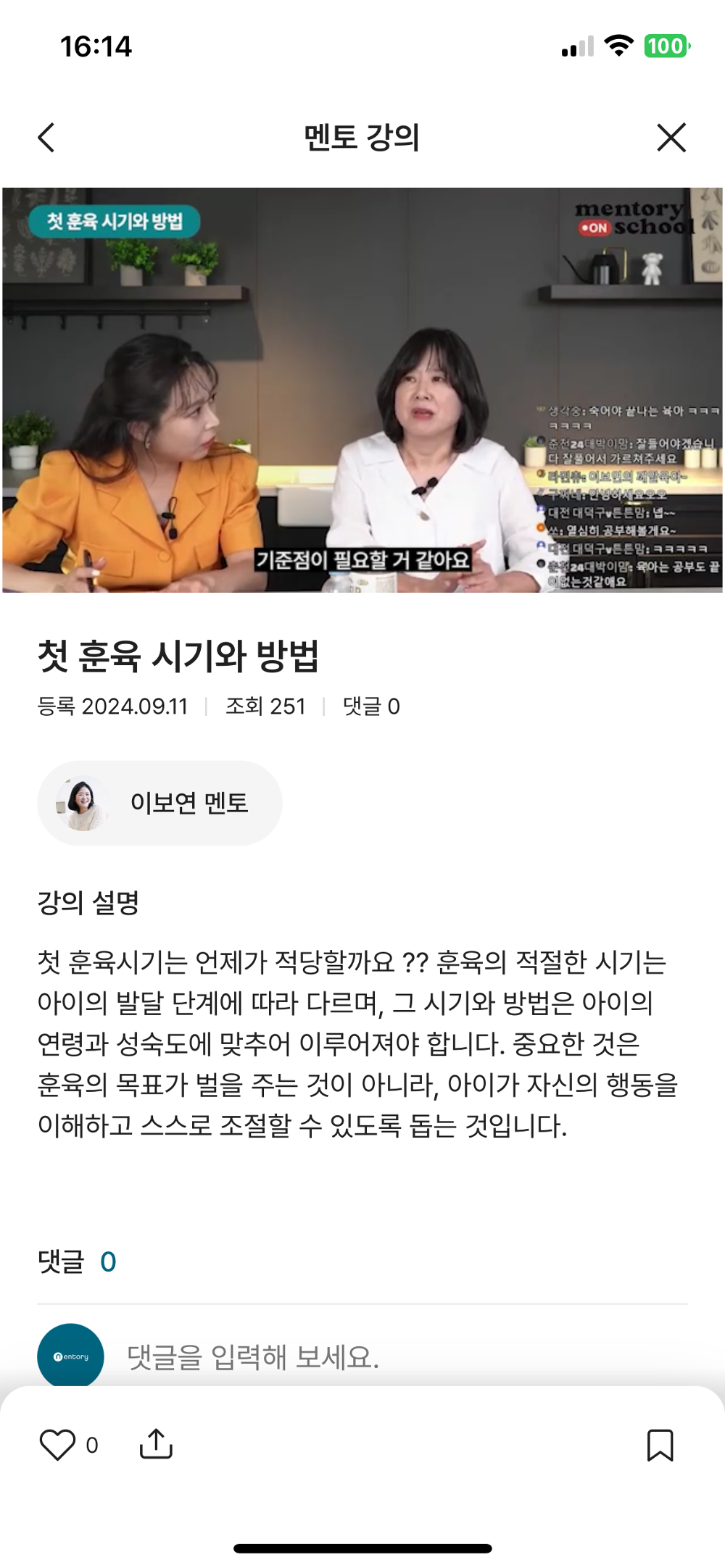Tap the mentory profile avatar by the comment field
This screenshot has width=725, height=1568.
click(70, 1356)
